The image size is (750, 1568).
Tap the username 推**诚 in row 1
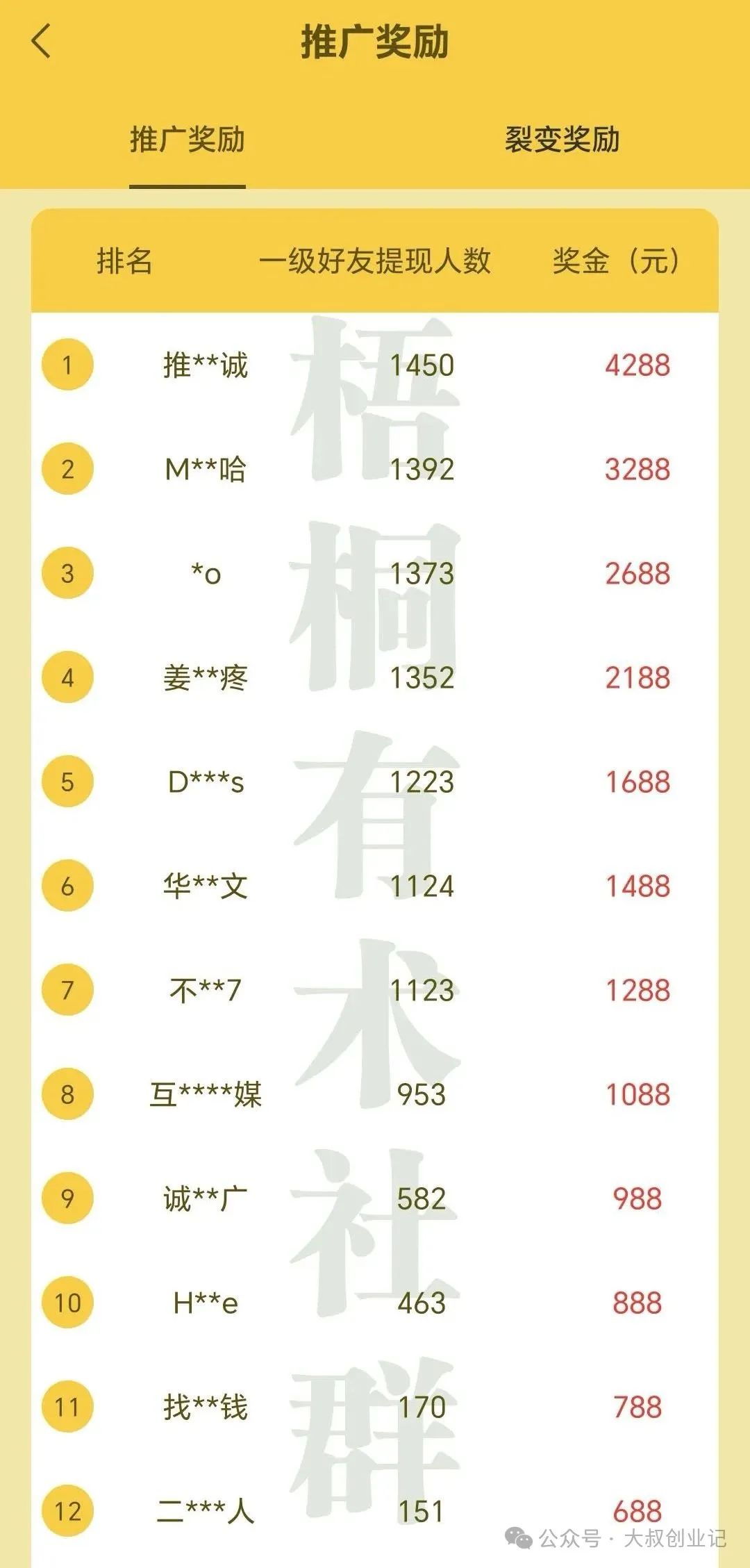coord(205,363)
